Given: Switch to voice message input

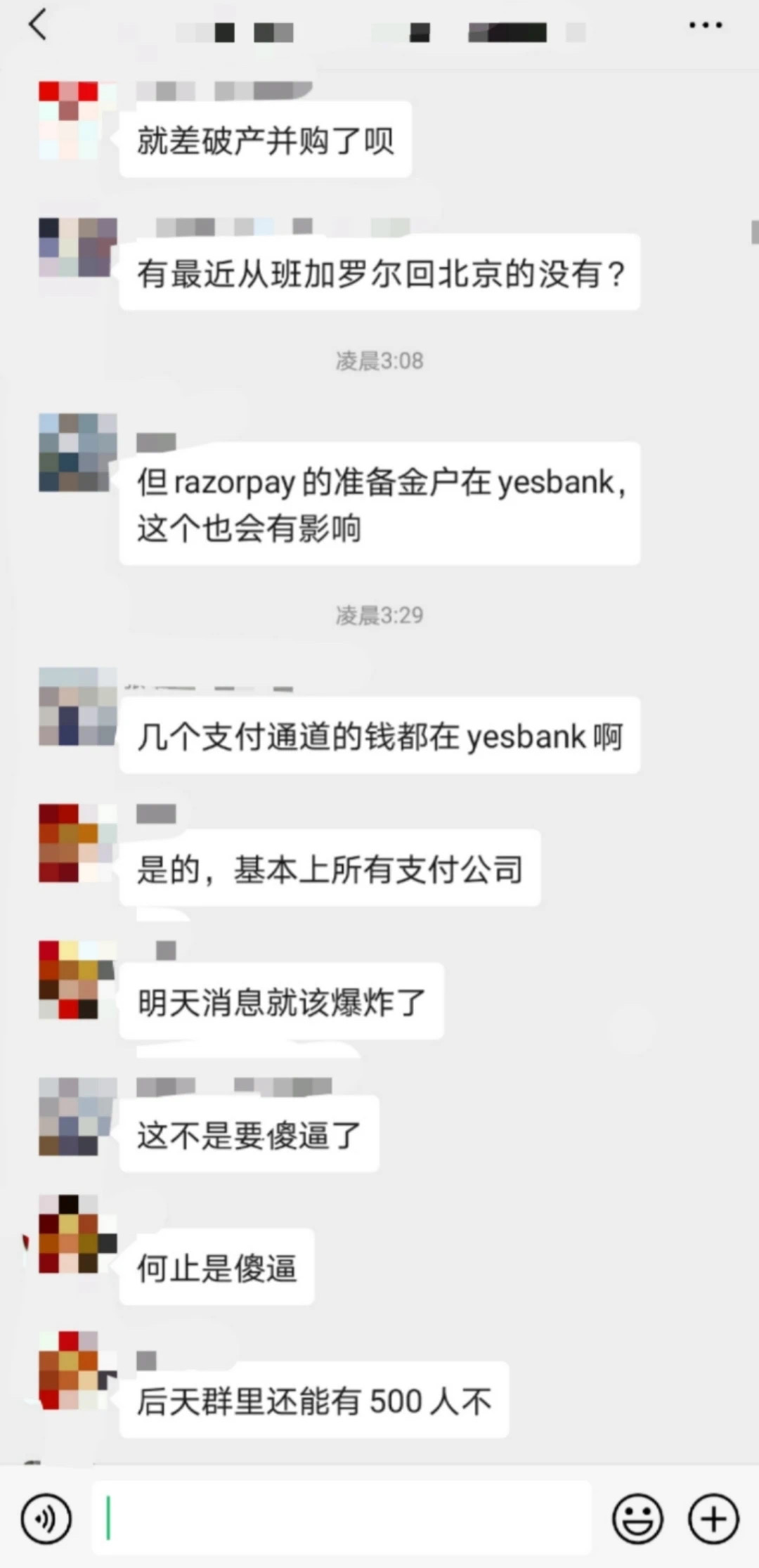Looking at the screenshot, I should point(46,1519).
